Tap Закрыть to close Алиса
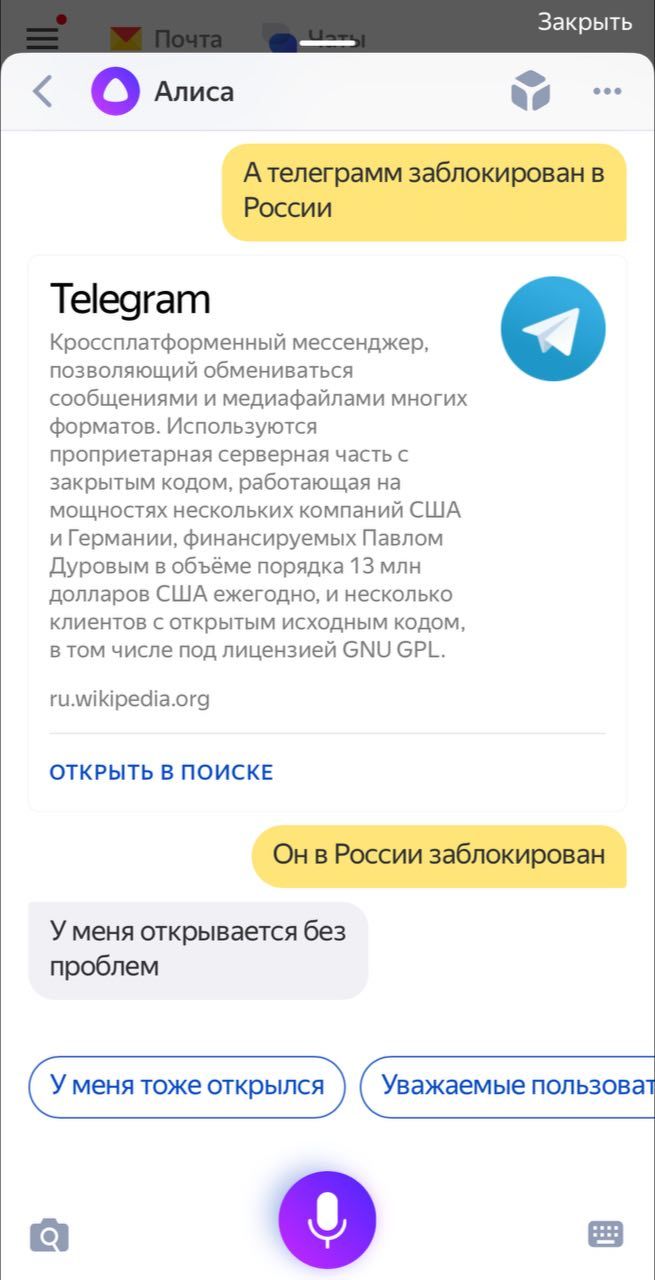Image resolution: width=655 pixels, height=1280 pixels. click(x=584, y=22)
